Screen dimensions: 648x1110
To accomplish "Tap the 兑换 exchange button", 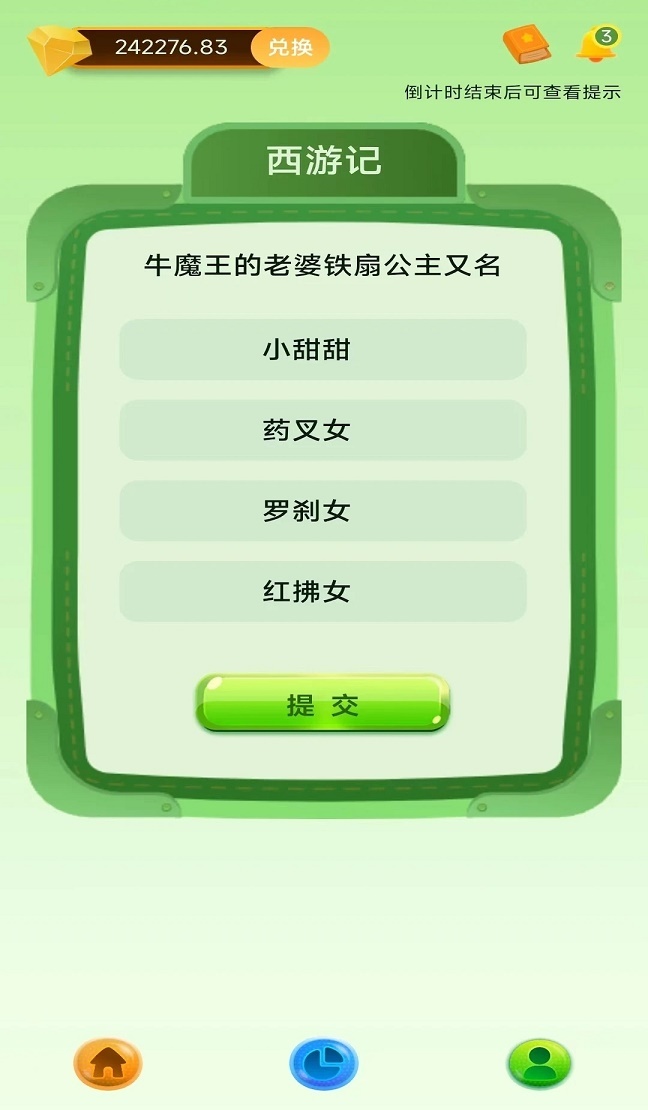I will (x=290, y=47).
